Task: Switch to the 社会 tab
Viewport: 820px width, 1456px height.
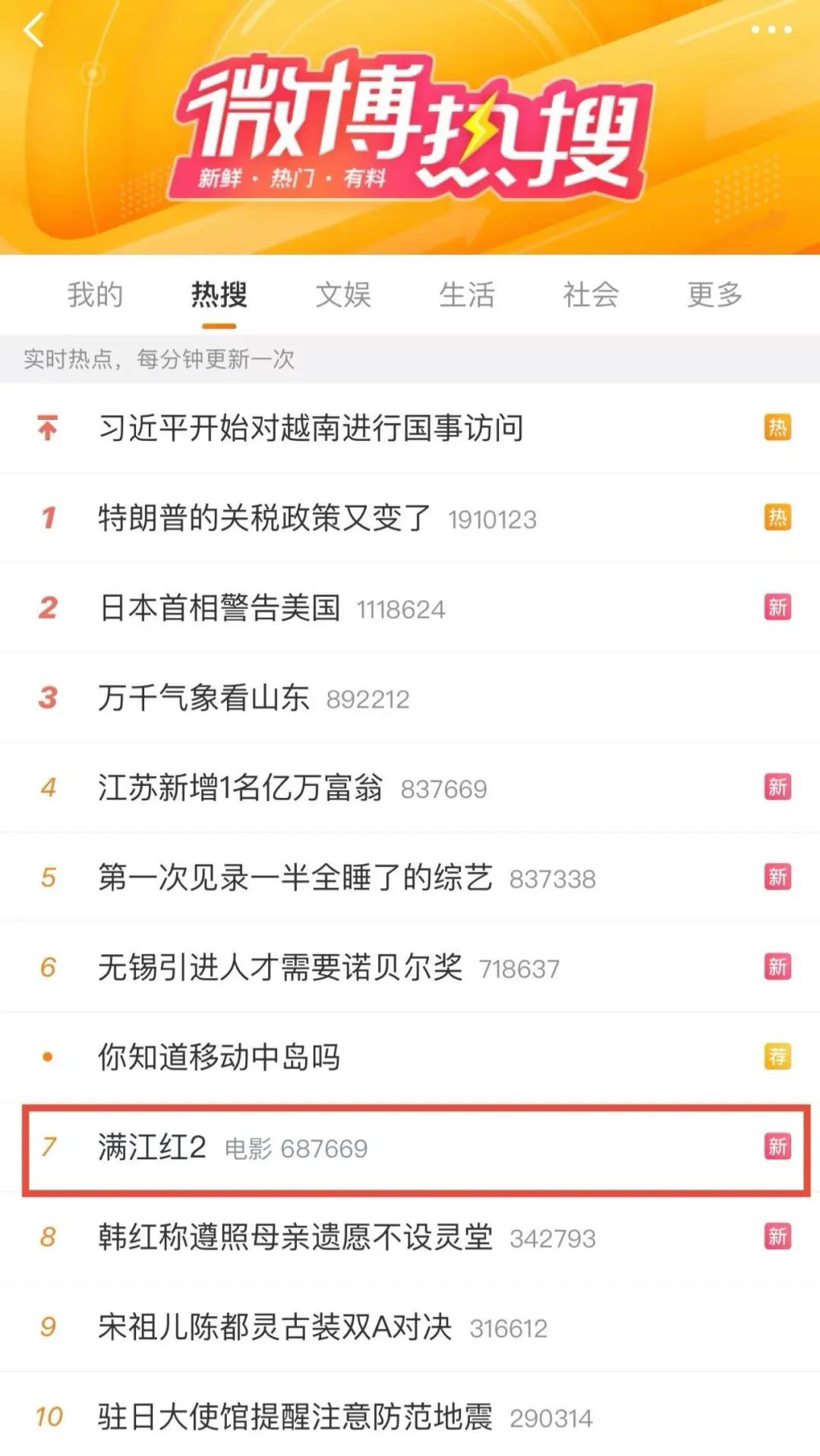Action: tap(591, 295)
